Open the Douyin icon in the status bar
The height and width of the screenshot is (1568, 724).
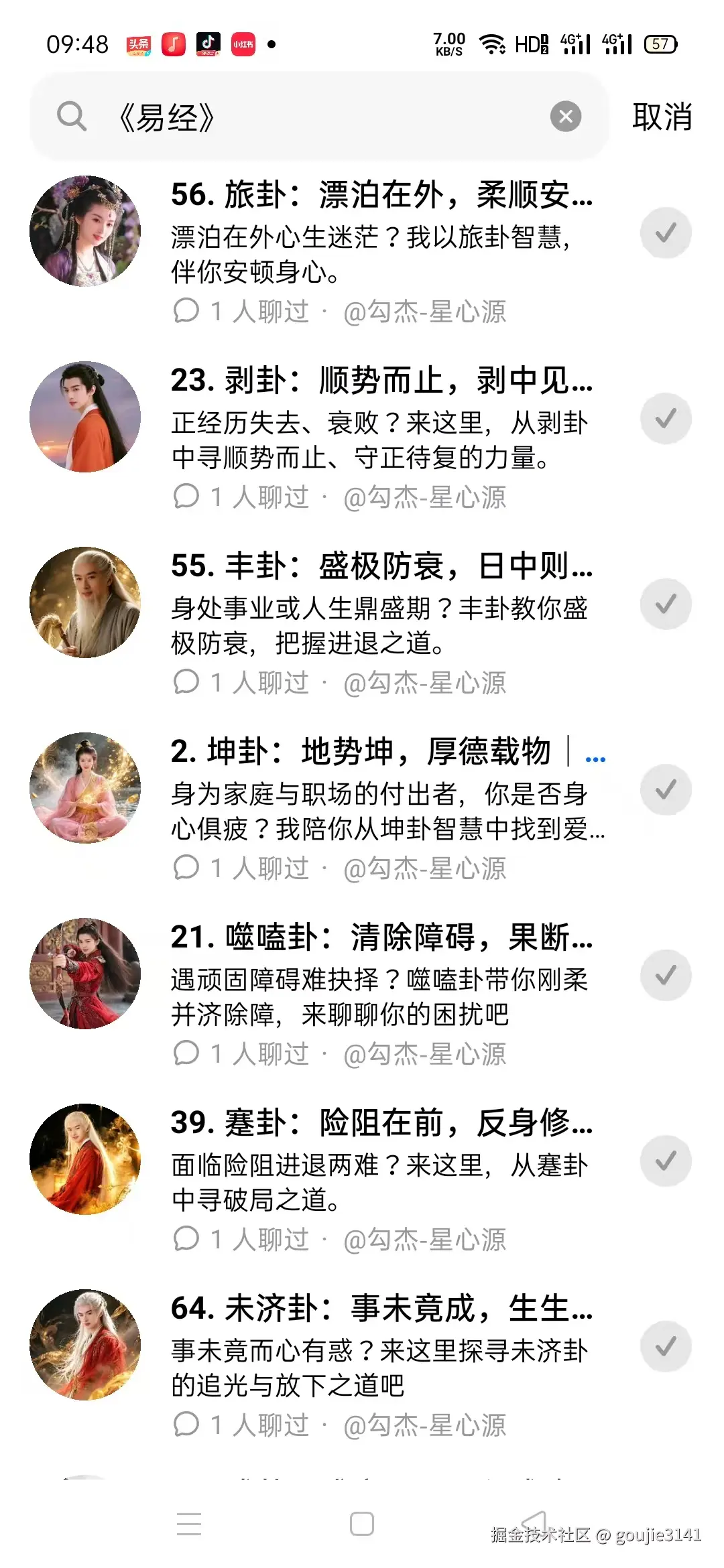[208, 44]
